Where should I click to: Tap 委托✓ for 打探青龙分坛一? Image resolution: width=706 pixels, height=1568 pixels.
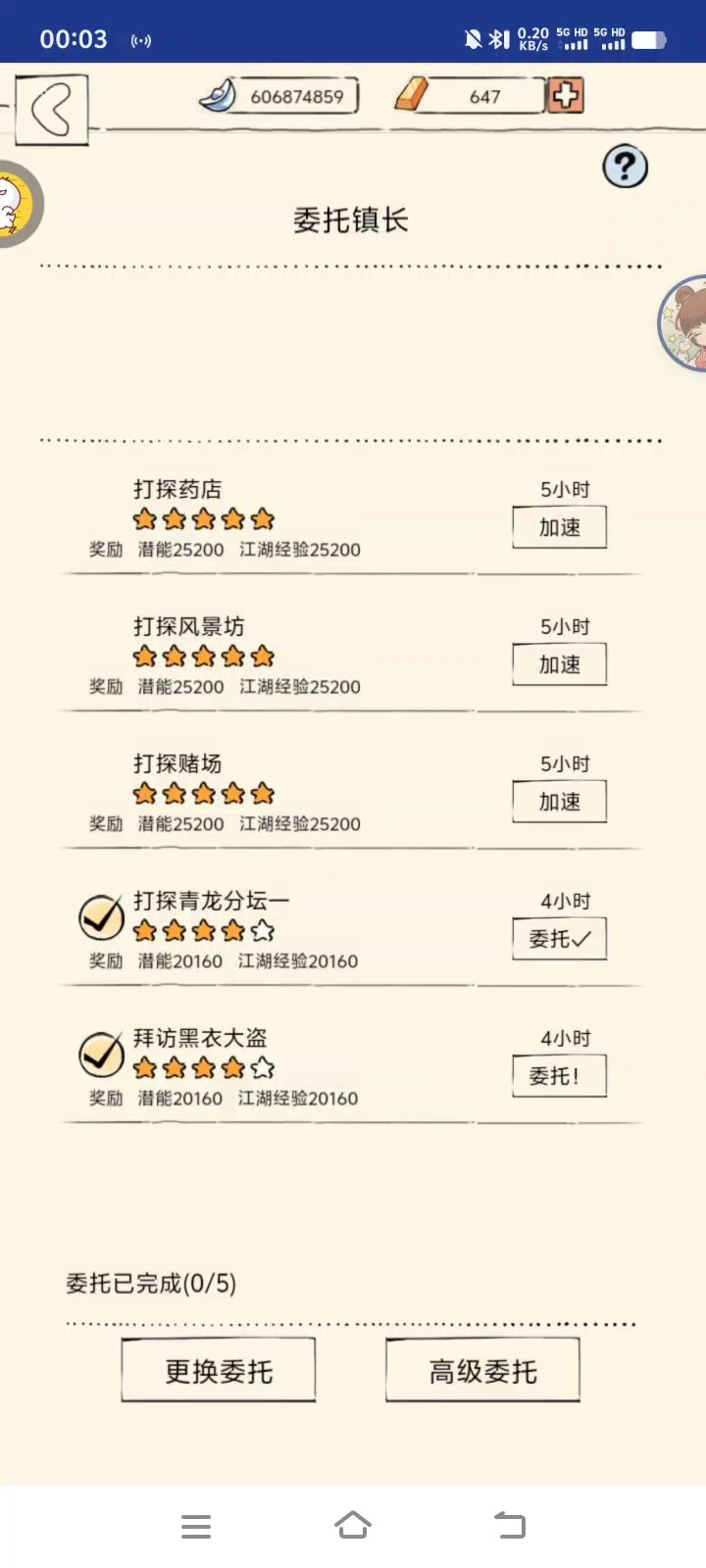(559, 939)
